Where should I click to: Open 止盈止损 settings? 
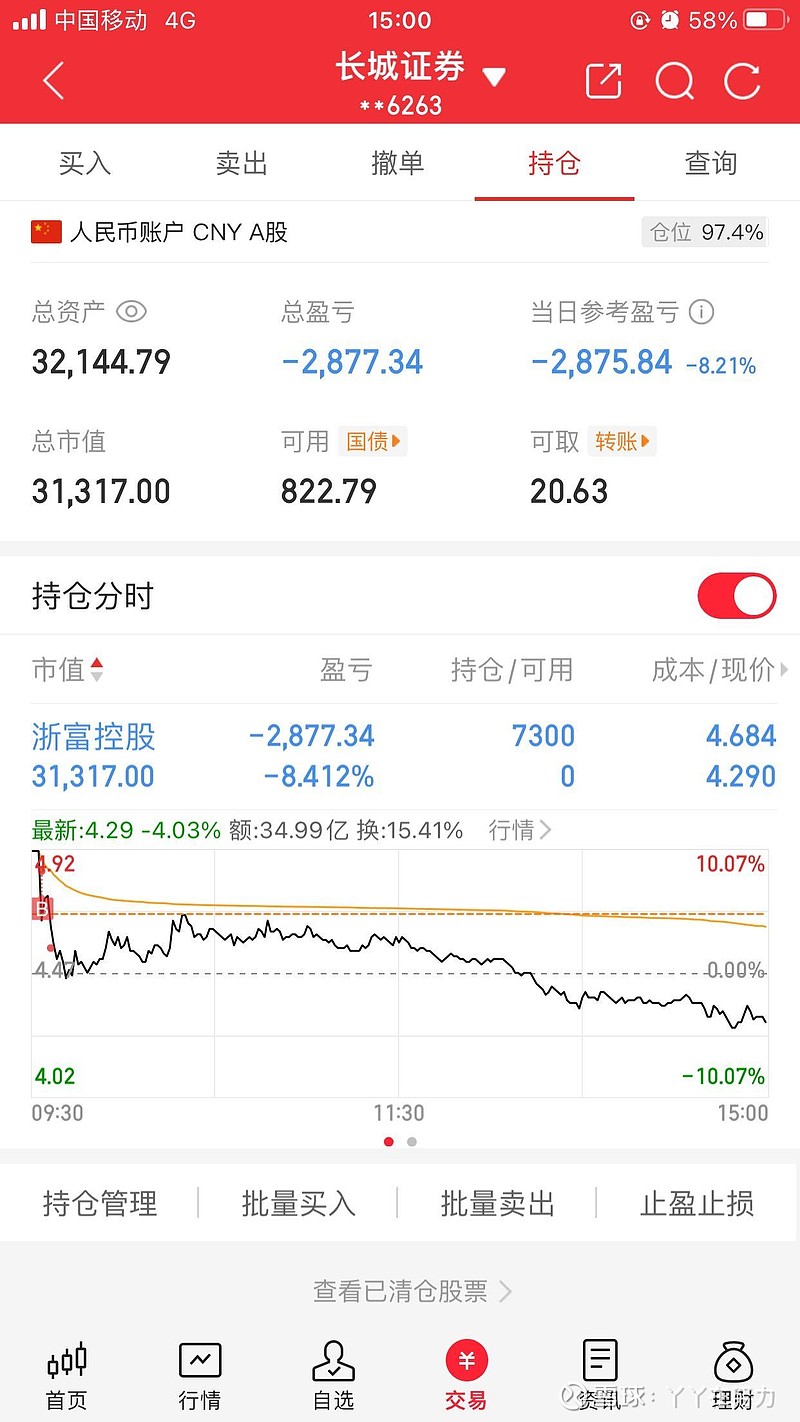coord(697,1203)
